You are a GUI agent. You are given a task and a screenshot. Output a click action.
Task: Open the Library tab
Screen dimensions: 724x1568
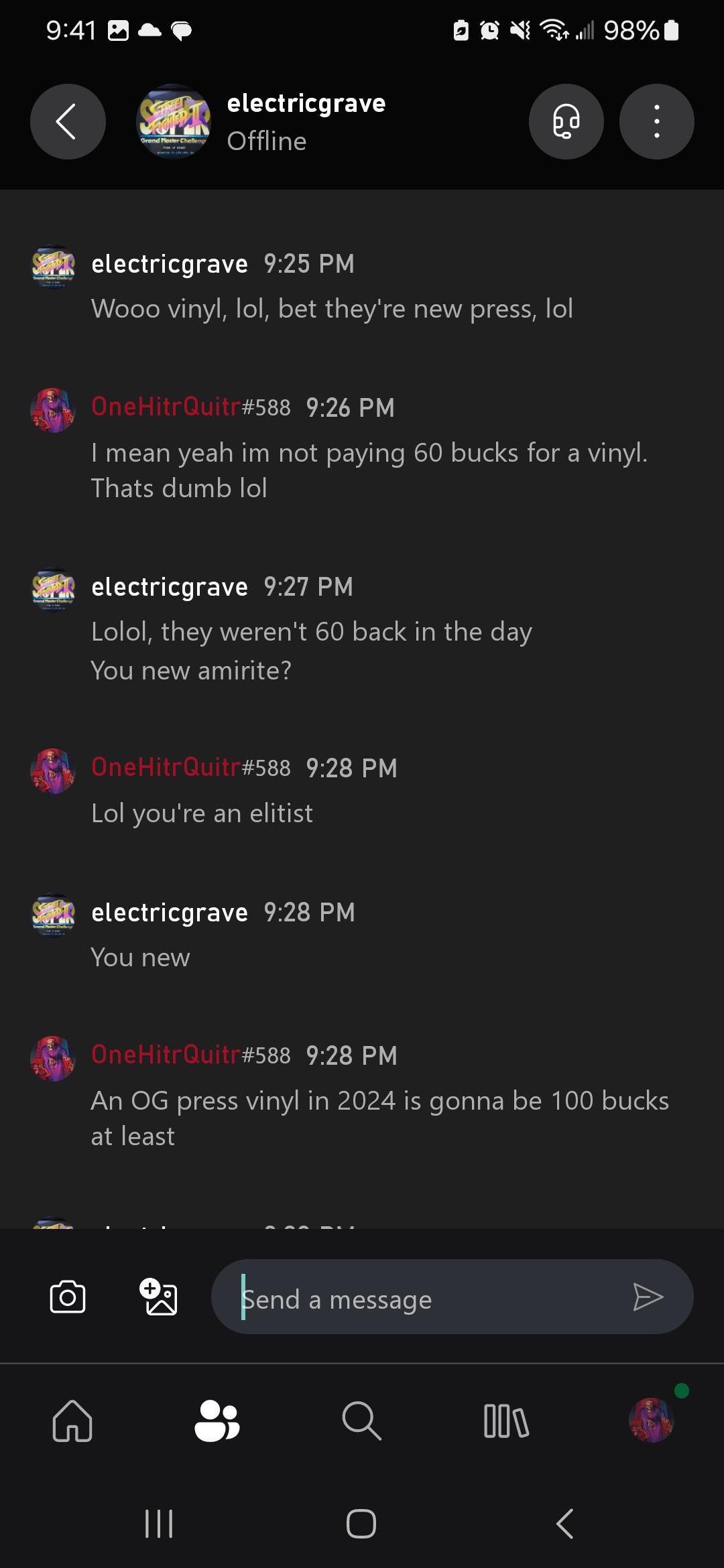tap(506, 1421)
